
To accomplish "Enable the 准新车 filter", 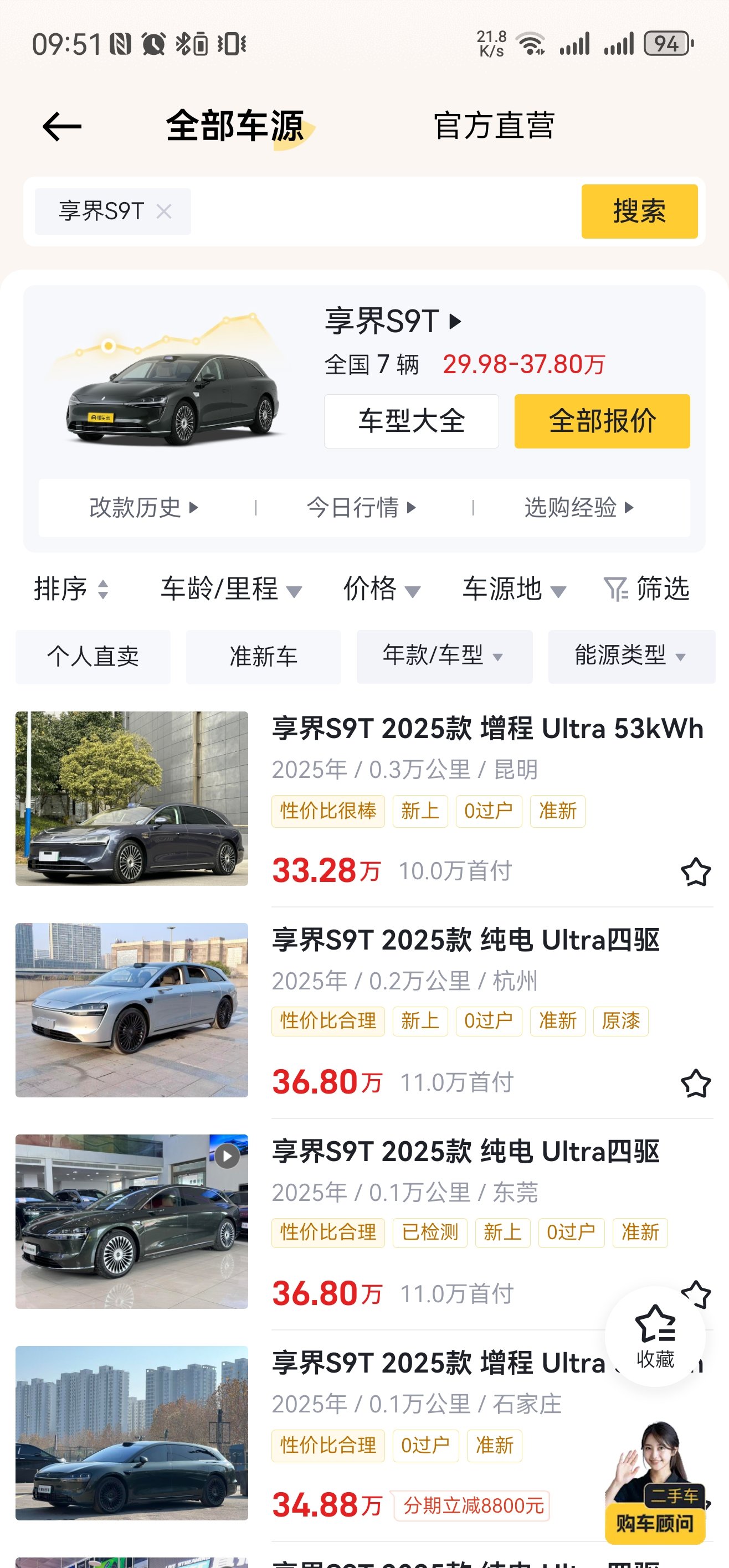I will click(x=263, y=656).
